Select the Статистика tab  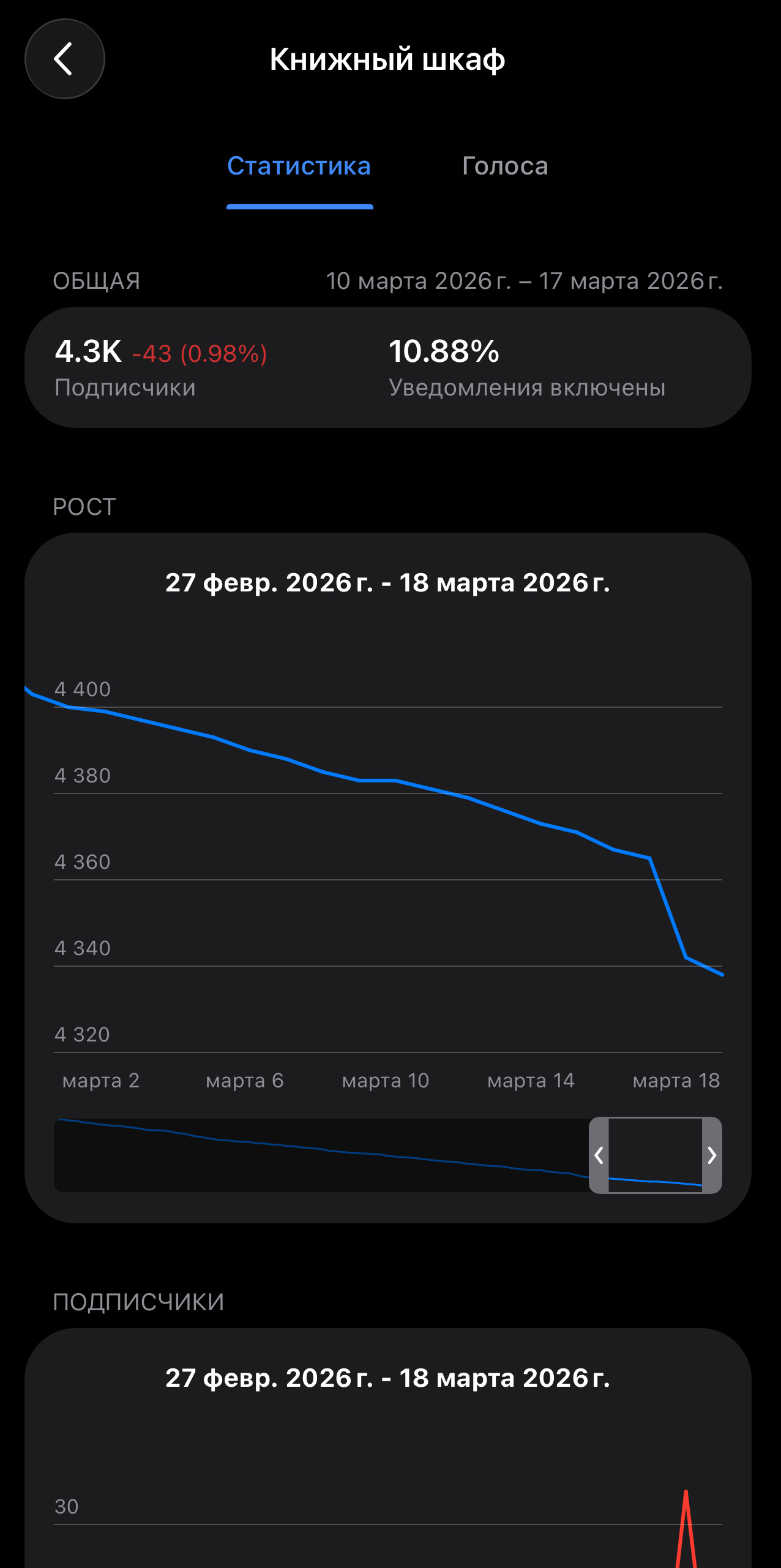tap(299, 166)
